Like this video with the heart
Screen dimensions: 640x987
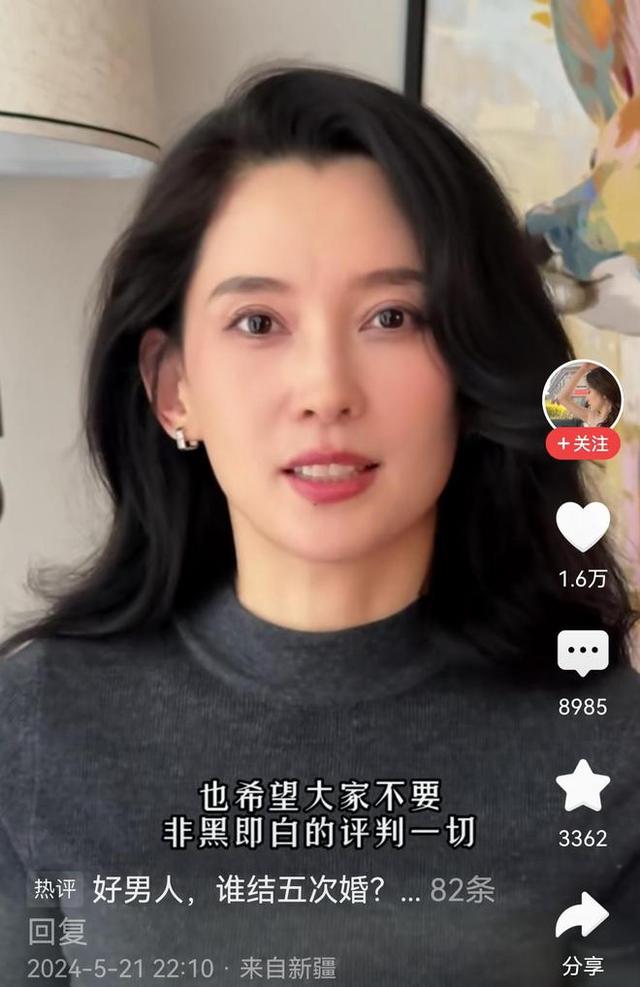(x=583, y=527)
